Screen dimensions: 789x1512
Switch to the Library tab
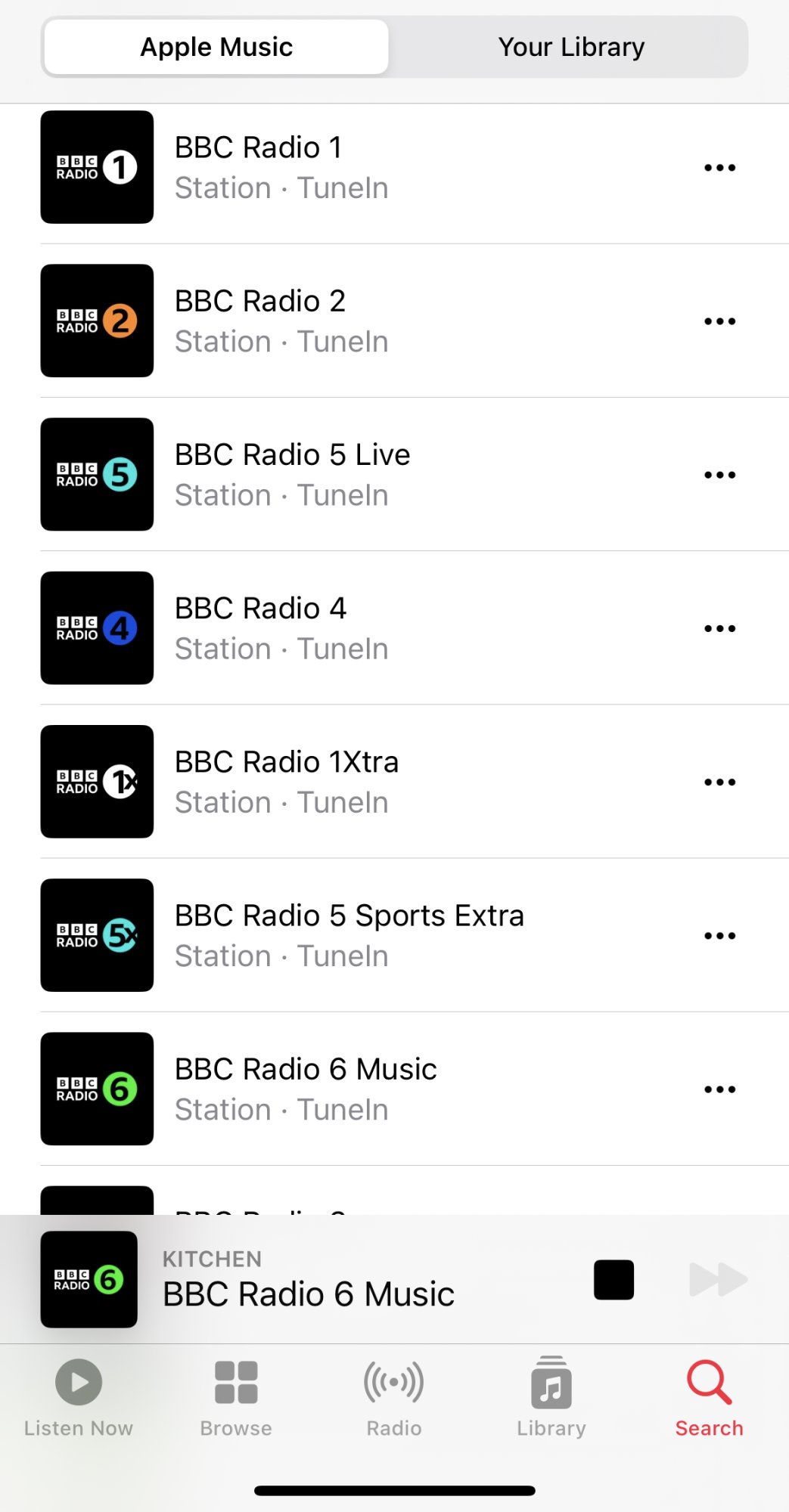[551, 1397]
